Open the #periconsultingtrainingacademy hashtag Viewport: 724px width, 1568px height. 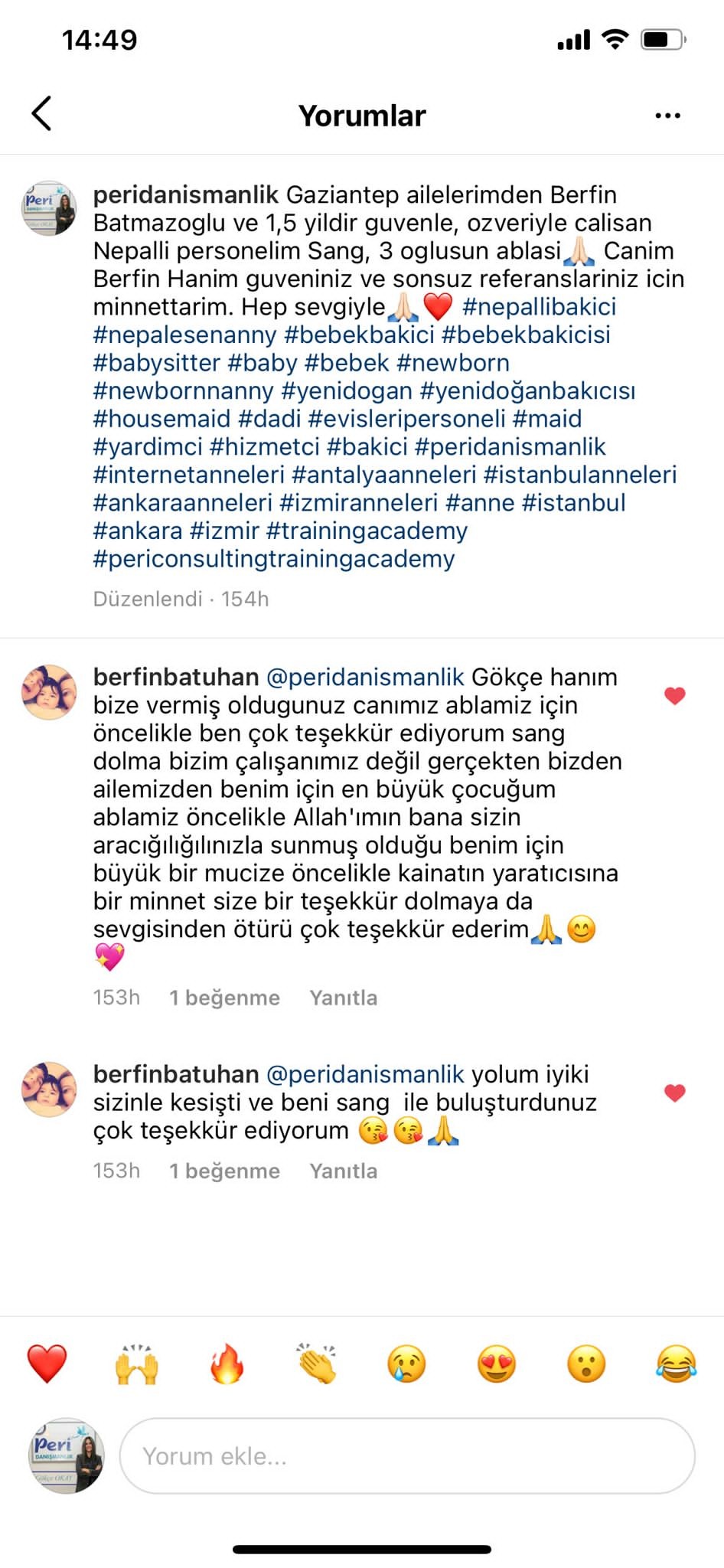click(x=274, y=559)
